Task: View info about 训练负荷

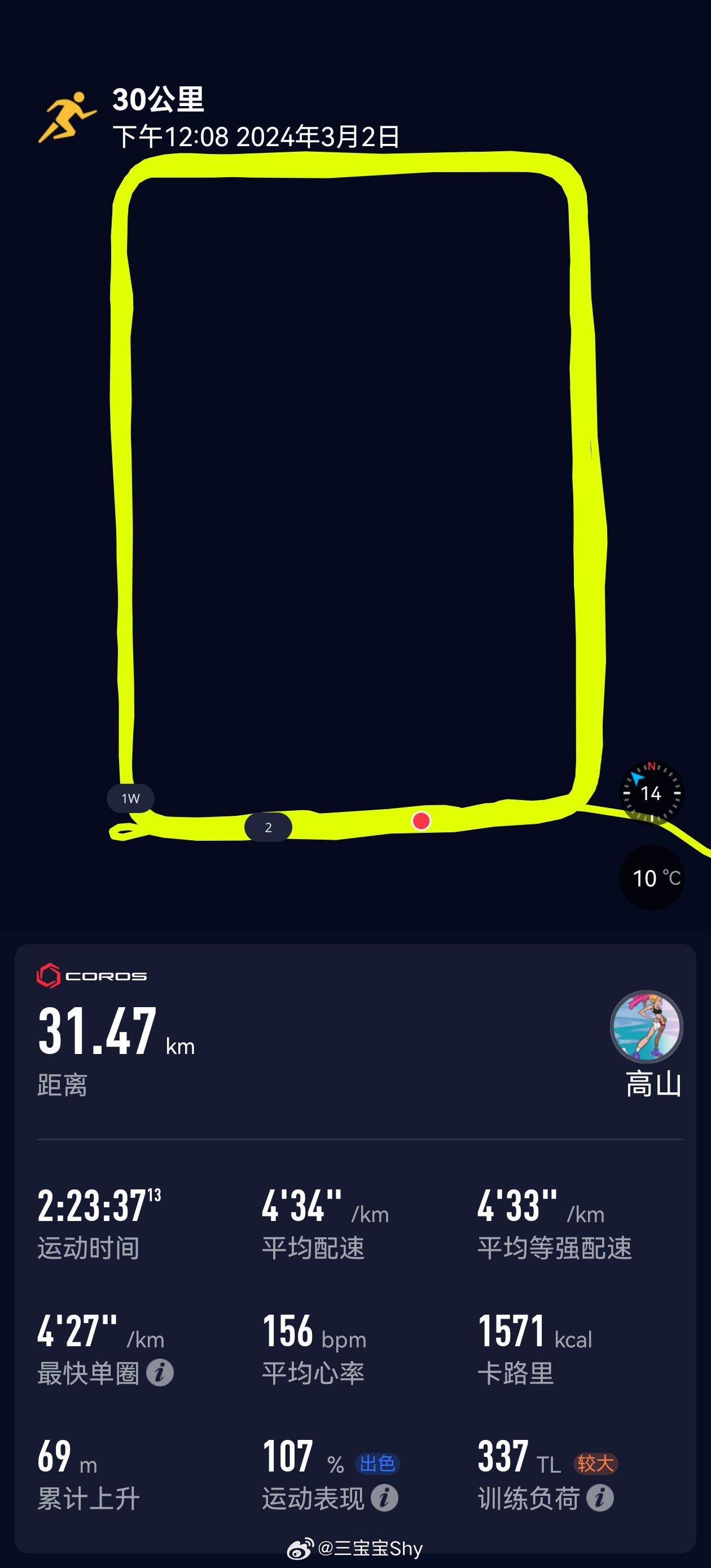Action: (600, 1498)
